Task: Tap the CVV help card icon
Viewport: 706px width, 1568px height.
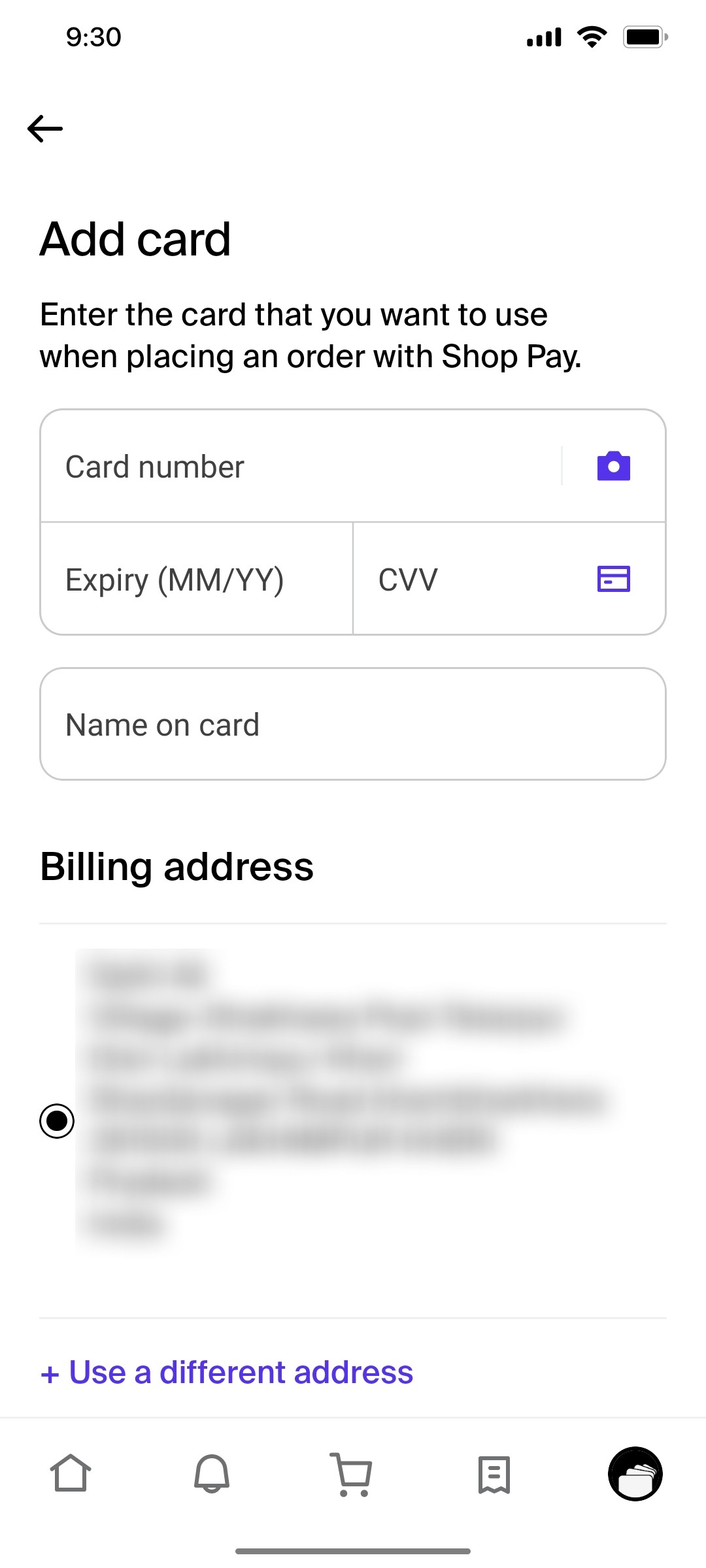Action: pos(614,579)
